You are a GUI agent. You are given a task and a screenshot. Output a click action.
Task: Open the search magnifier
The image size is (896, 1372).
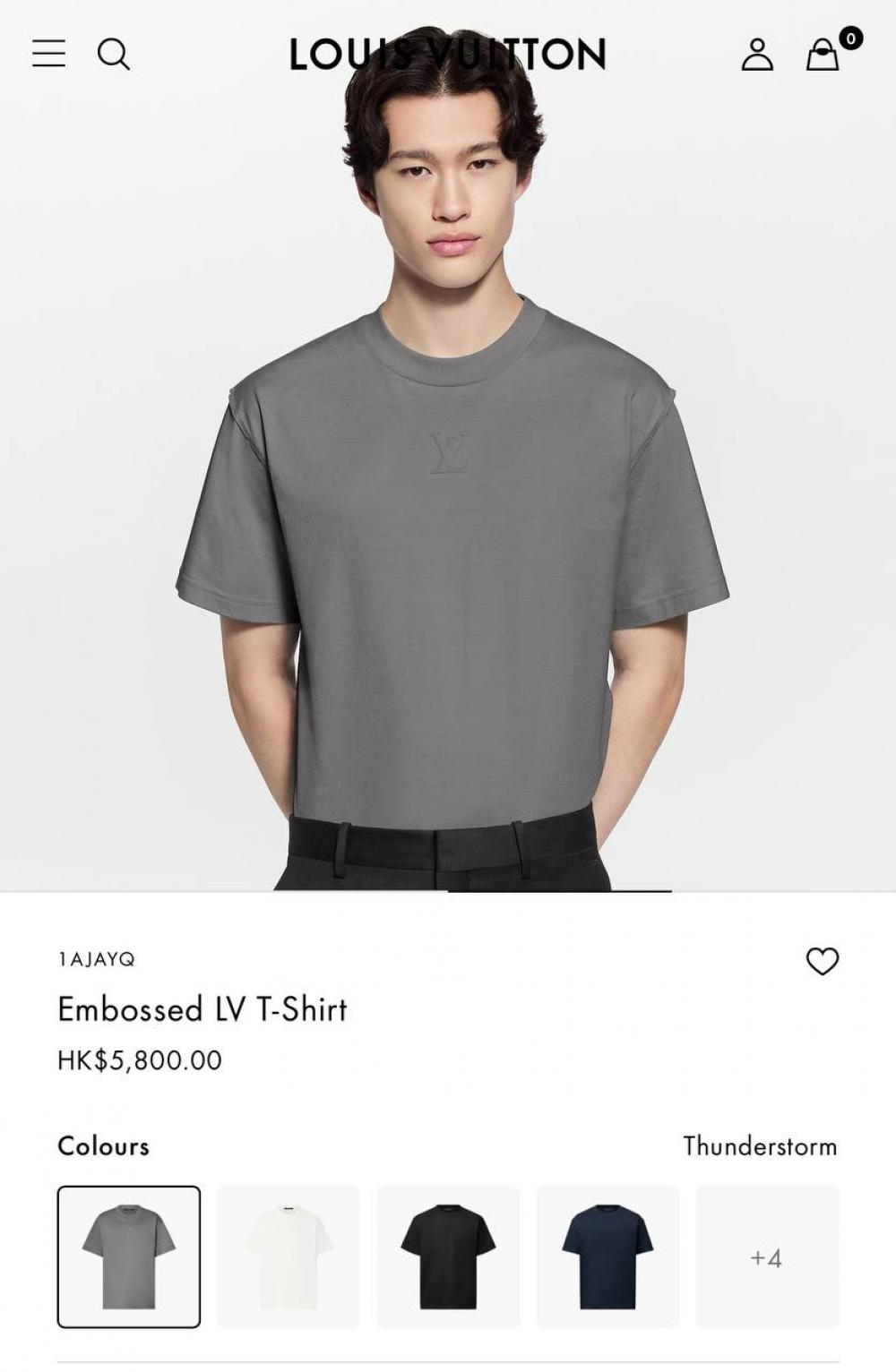[x=114, y=55]
